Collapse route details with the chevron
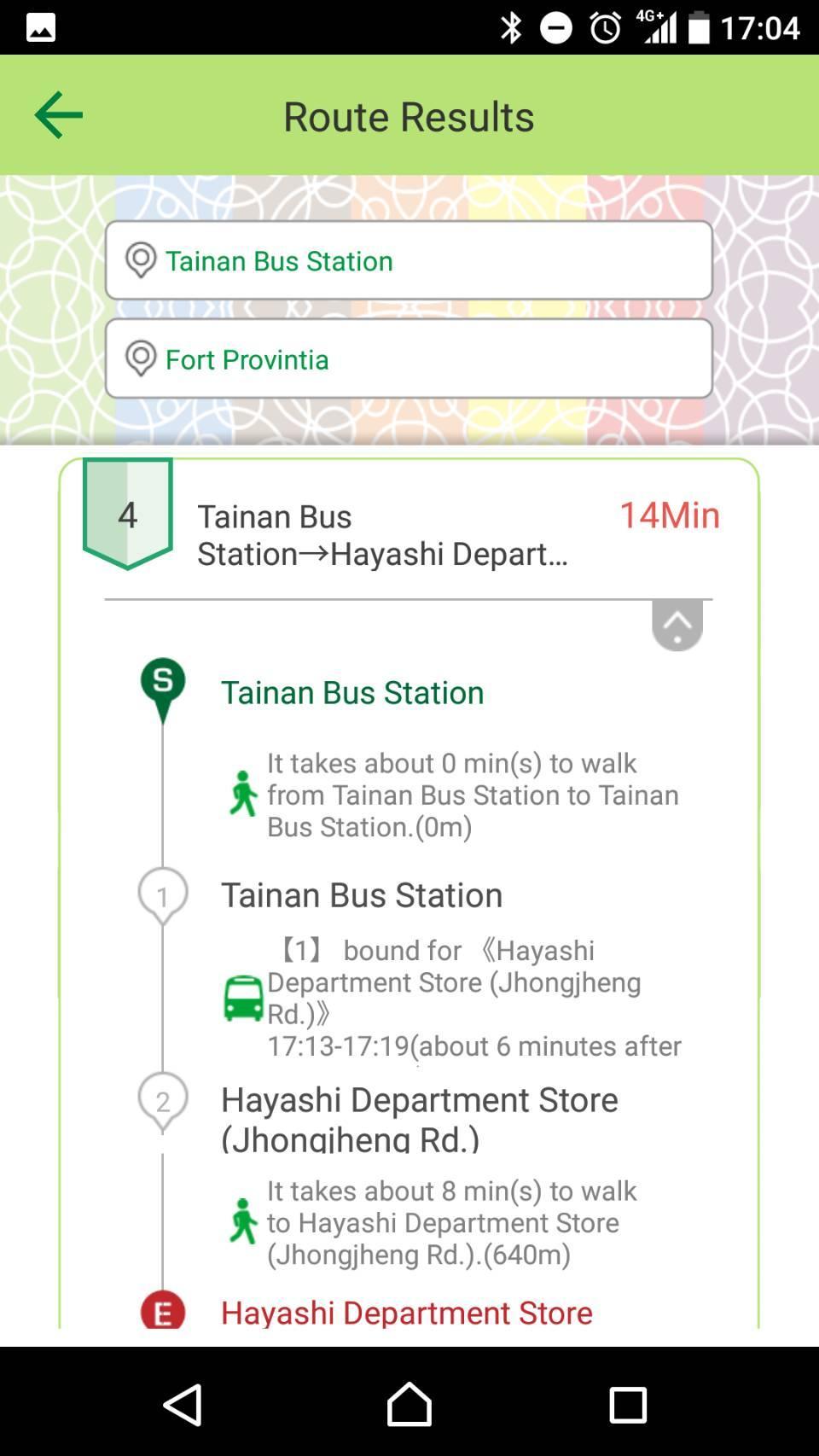 pyautogui.click(x=677, y=626)
